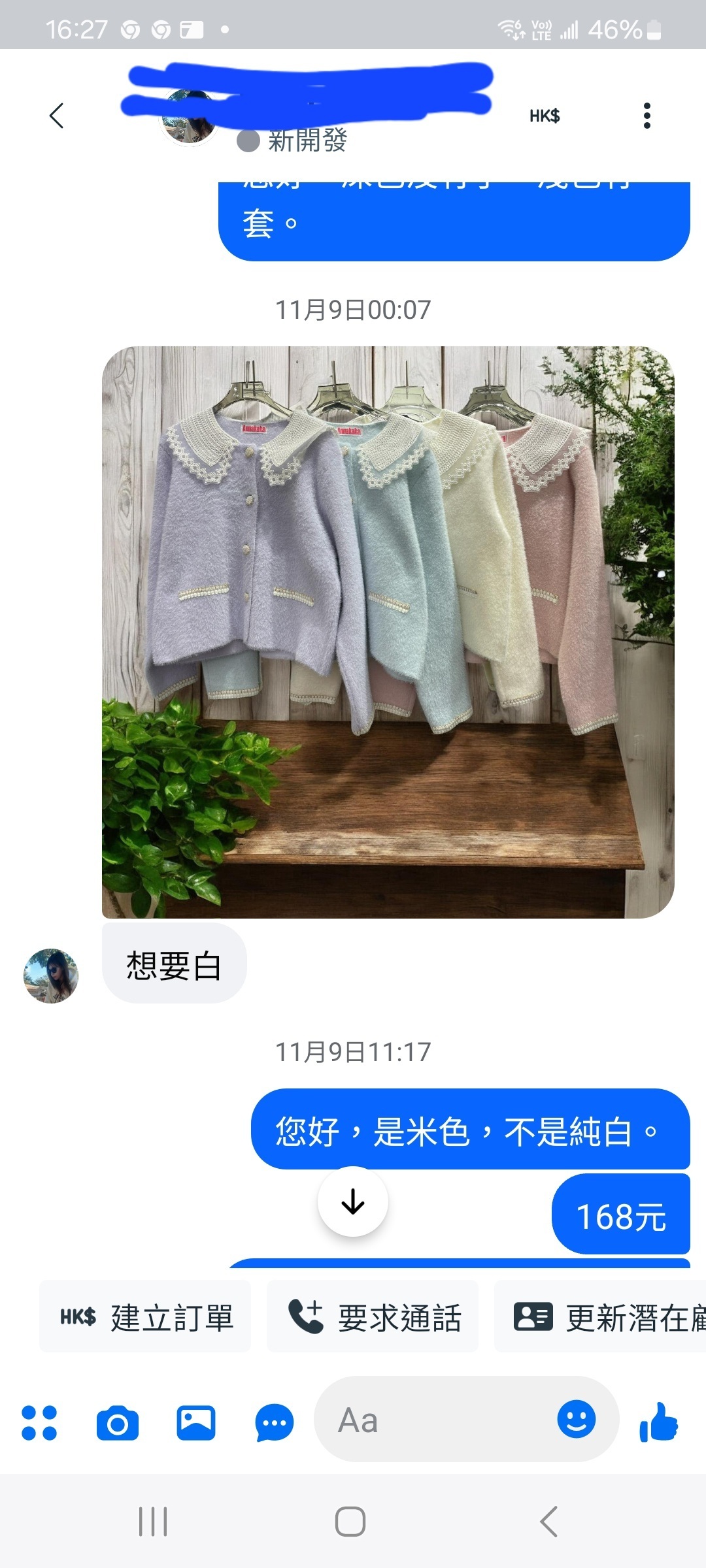Open the four-dot more actions menu
Image resolution: width=706 pixels, height=1568 pixels.
coord(39,1423)
